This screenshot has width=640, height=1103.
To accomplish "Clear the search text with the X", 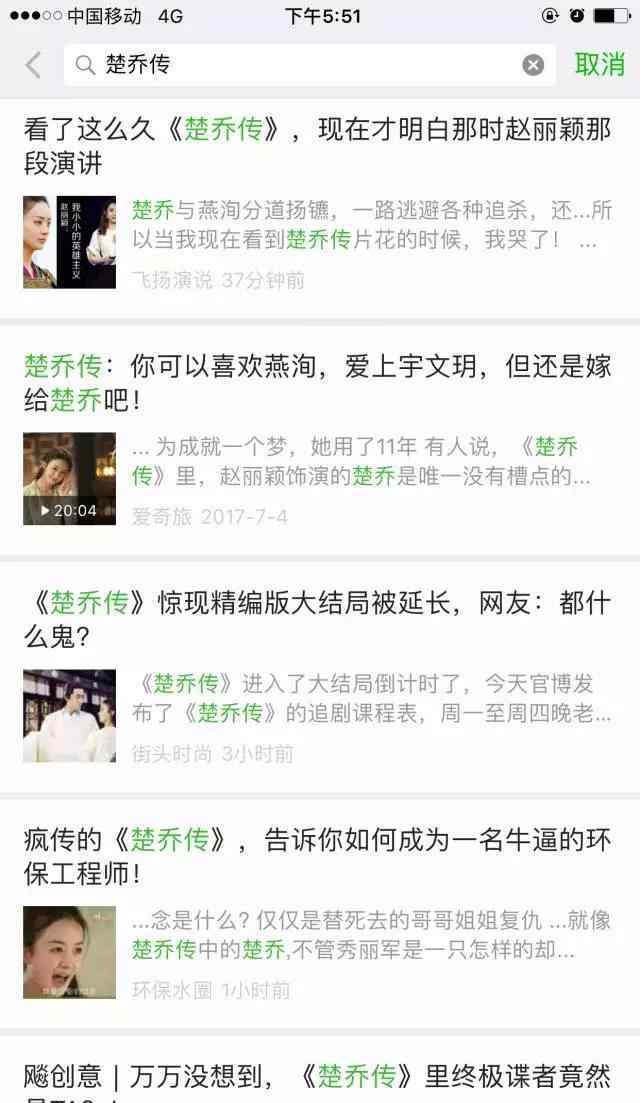I will [533, 66].
